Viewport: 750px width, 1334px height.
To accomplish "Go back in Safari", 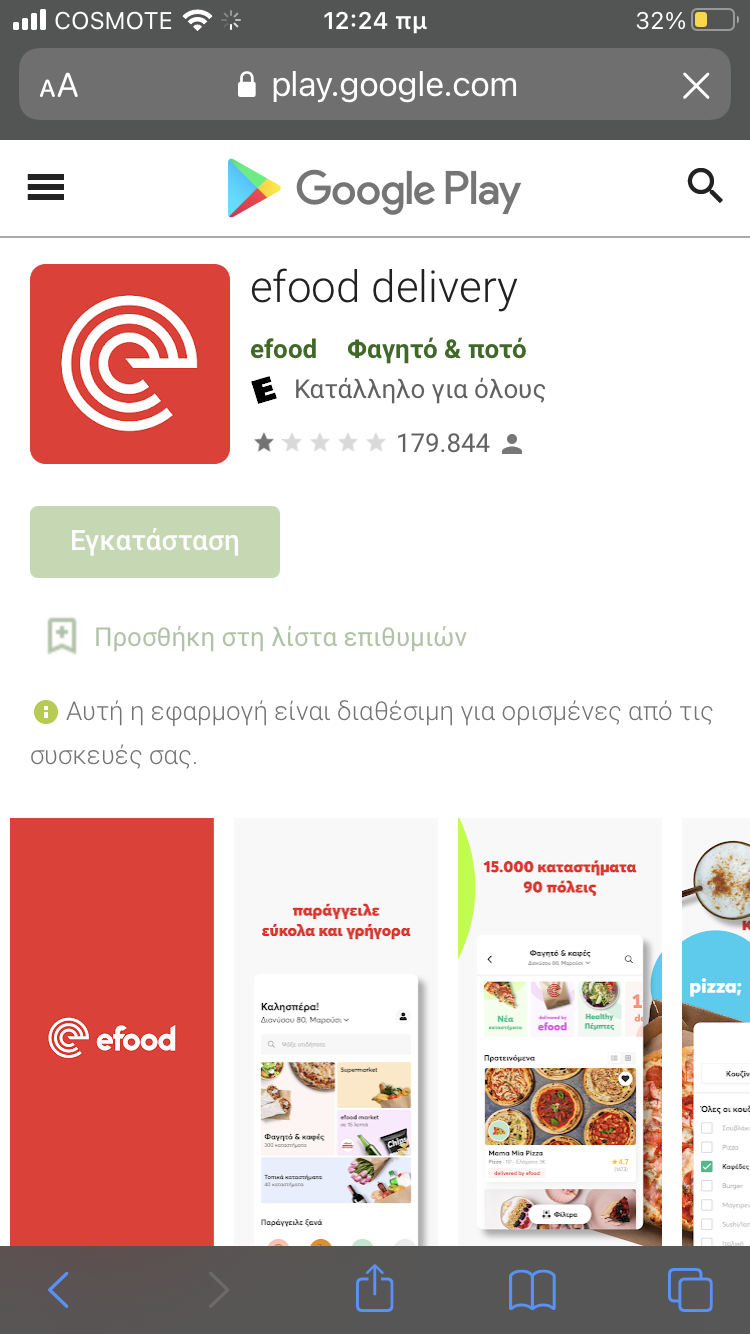I will (x=58, y=1290).
